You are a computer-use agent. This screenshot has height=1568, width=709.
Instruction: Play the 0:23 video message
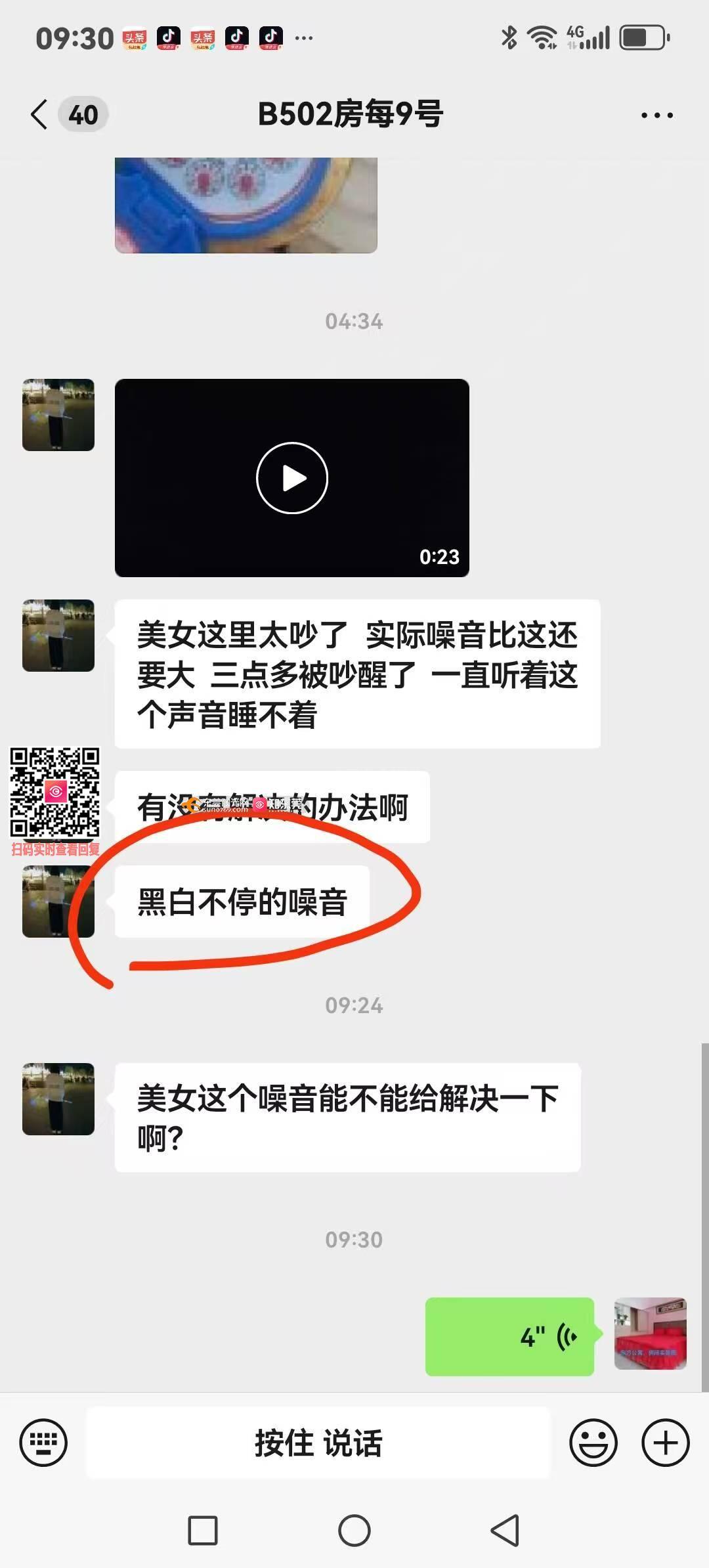291,478
